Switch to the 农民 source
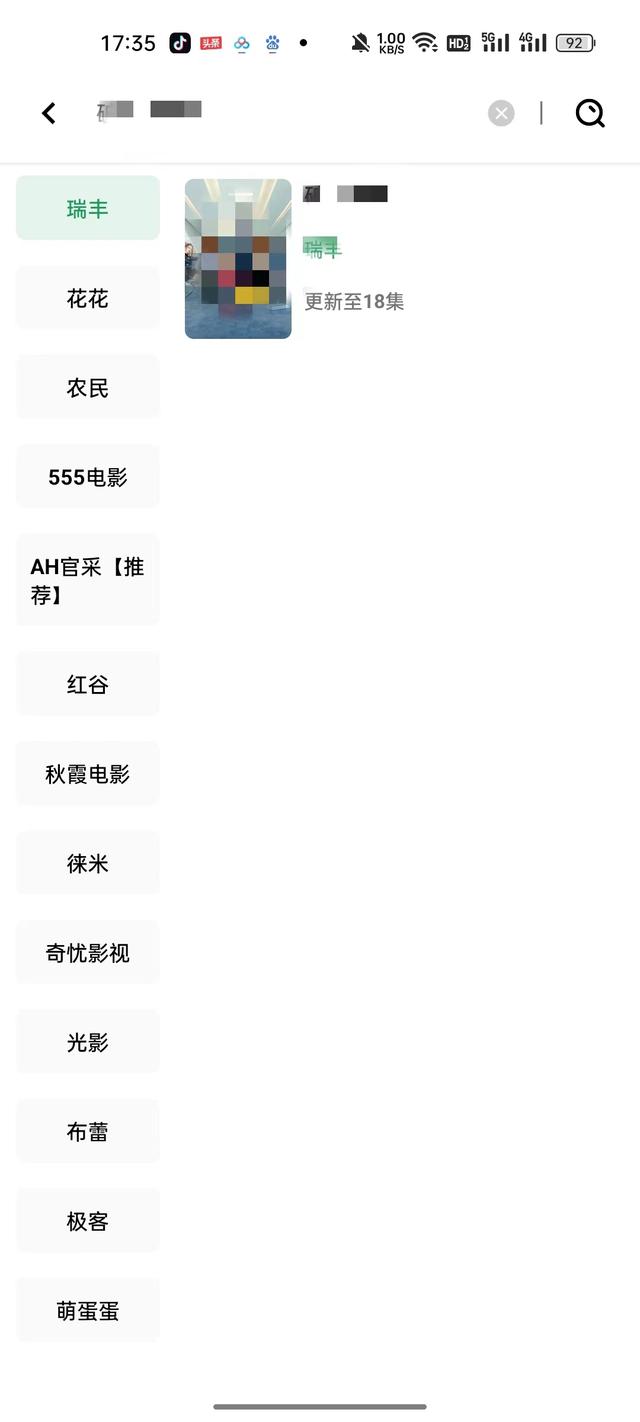640x1422 pixels. (88, 387)
